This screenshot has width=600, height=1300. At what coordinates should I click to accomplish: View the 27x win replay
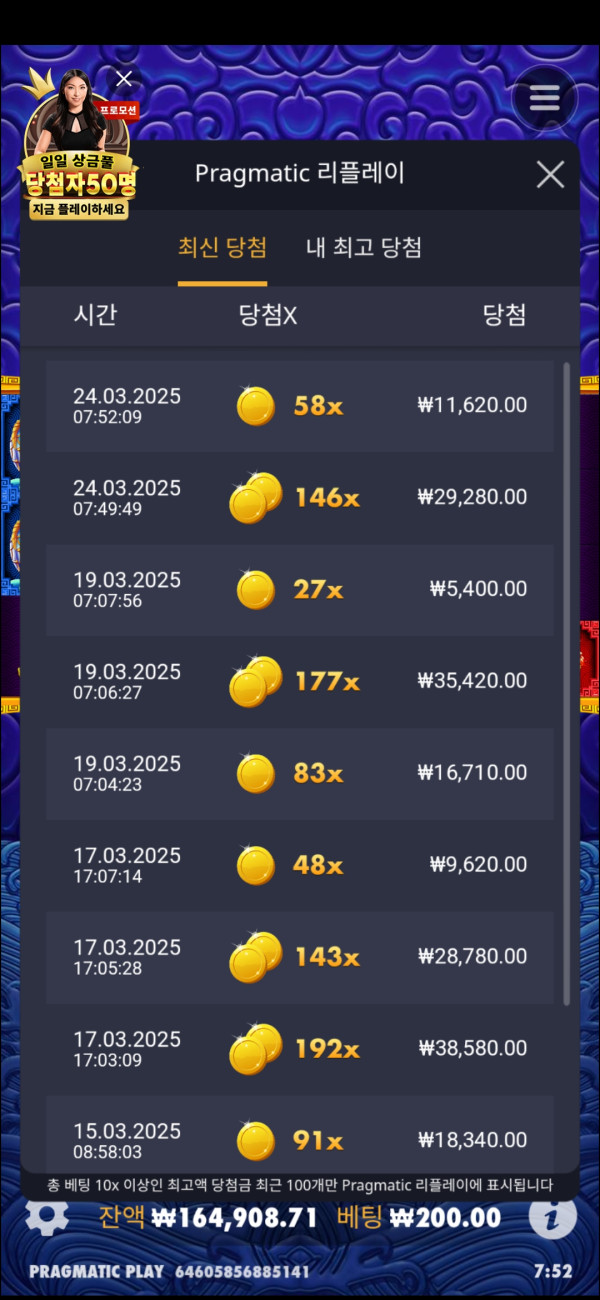(300, 590)
